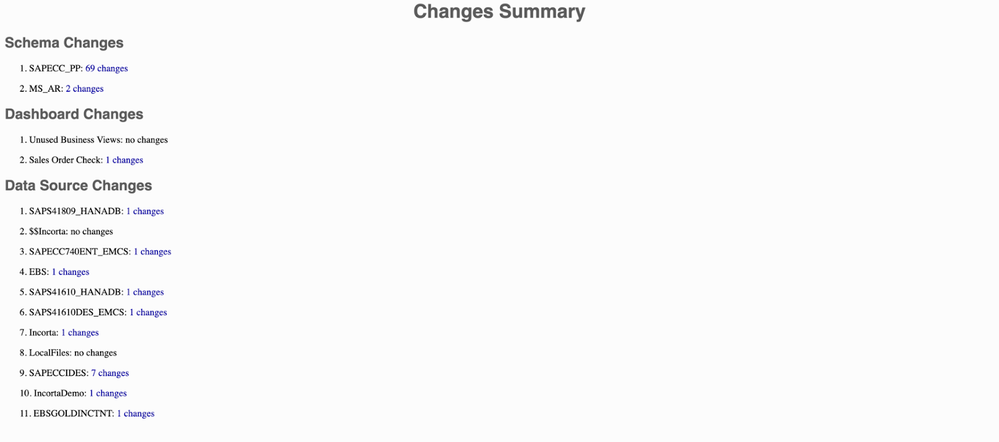Screen dimensions: 999x442
Task: View SAPS41809_HANADB 1 changes link
Action: (144, 212)
